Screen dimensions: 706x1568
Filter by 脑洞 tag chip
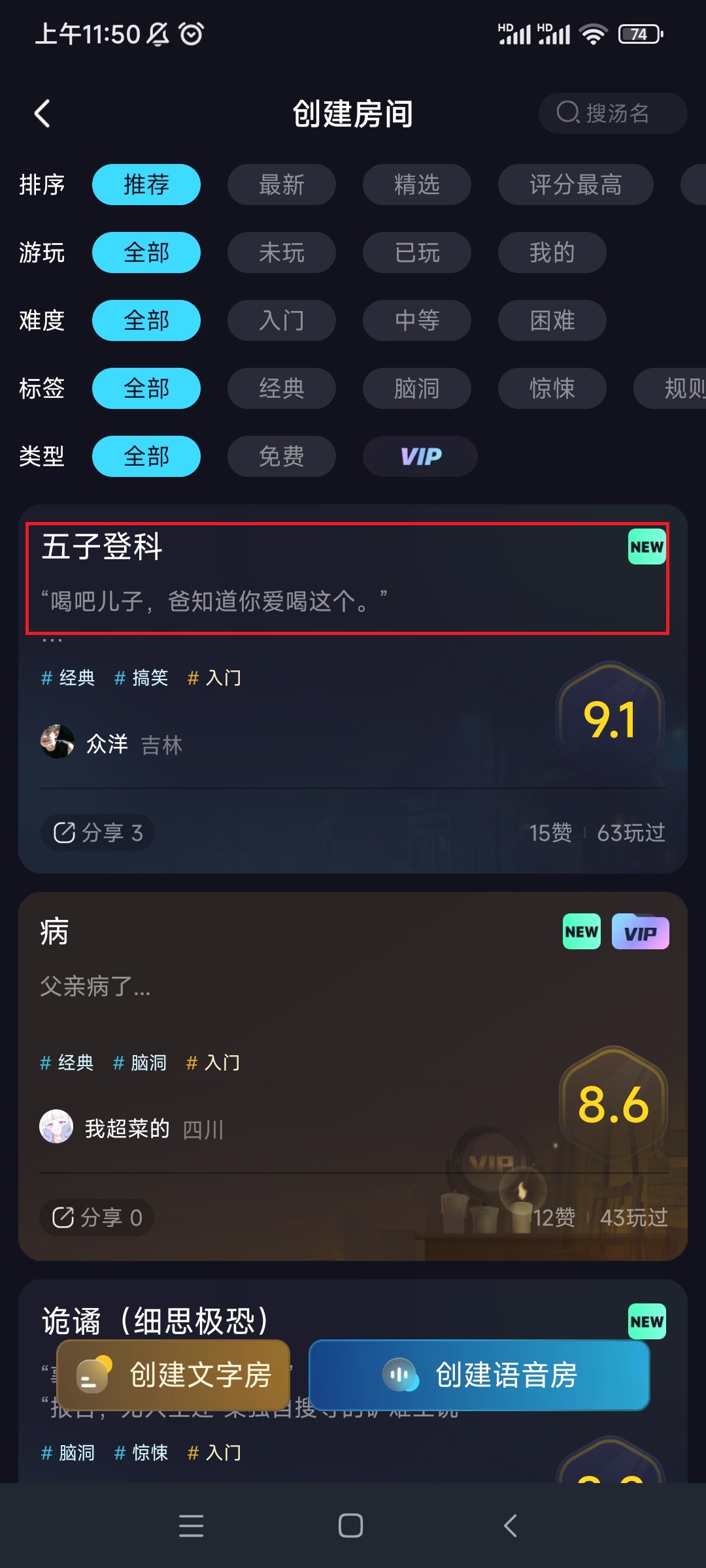click(x=416, y=389)
